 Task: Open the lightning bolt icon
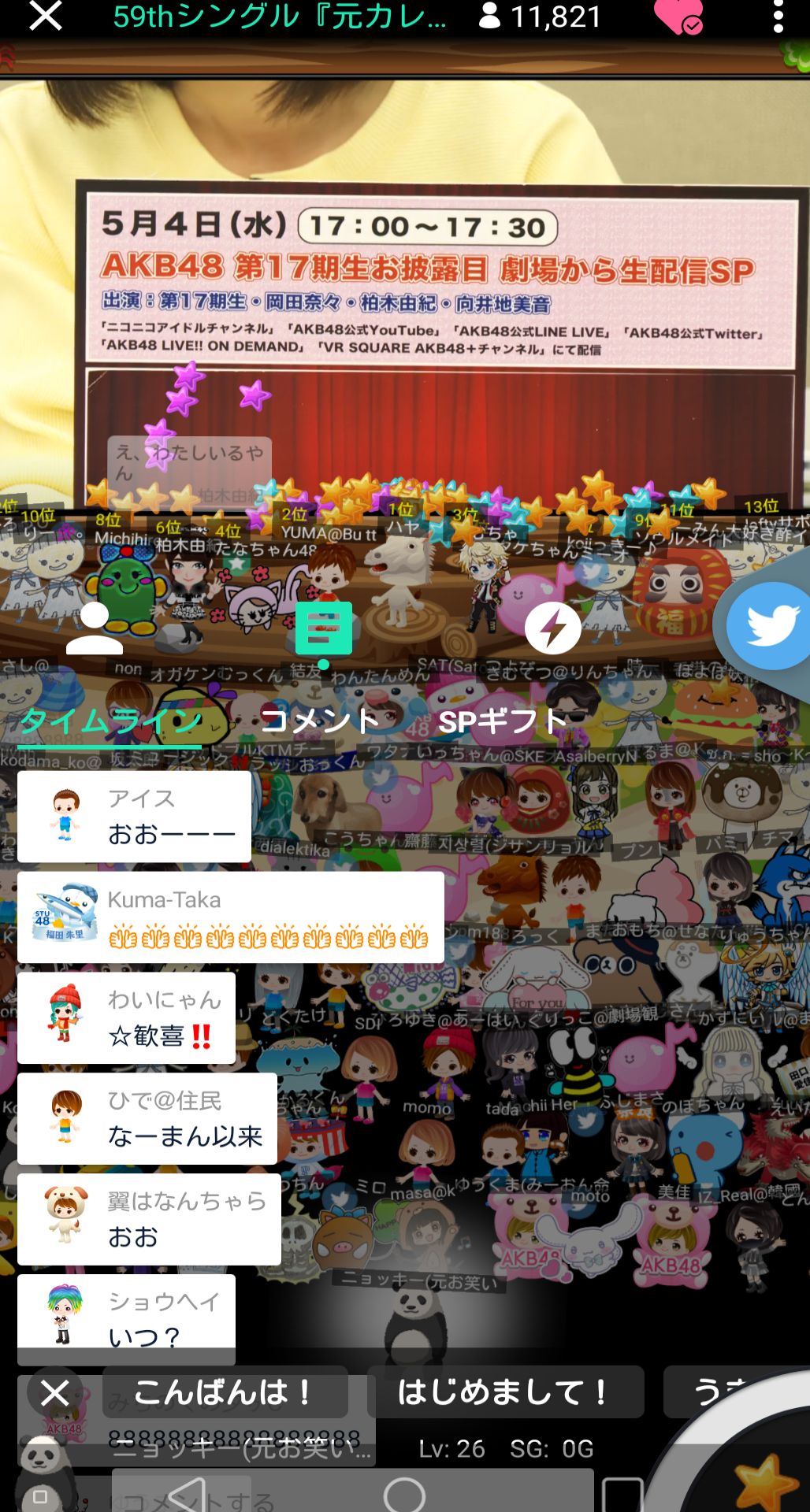point(553,628)
